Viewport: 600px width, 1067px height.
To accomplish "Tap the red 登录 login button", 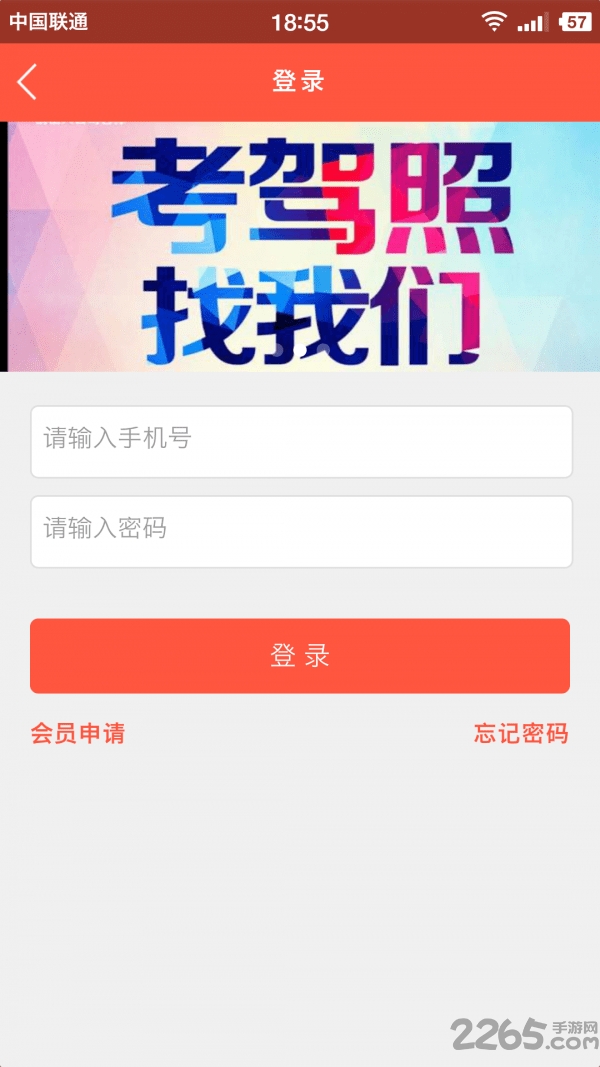I will point(300,656).
